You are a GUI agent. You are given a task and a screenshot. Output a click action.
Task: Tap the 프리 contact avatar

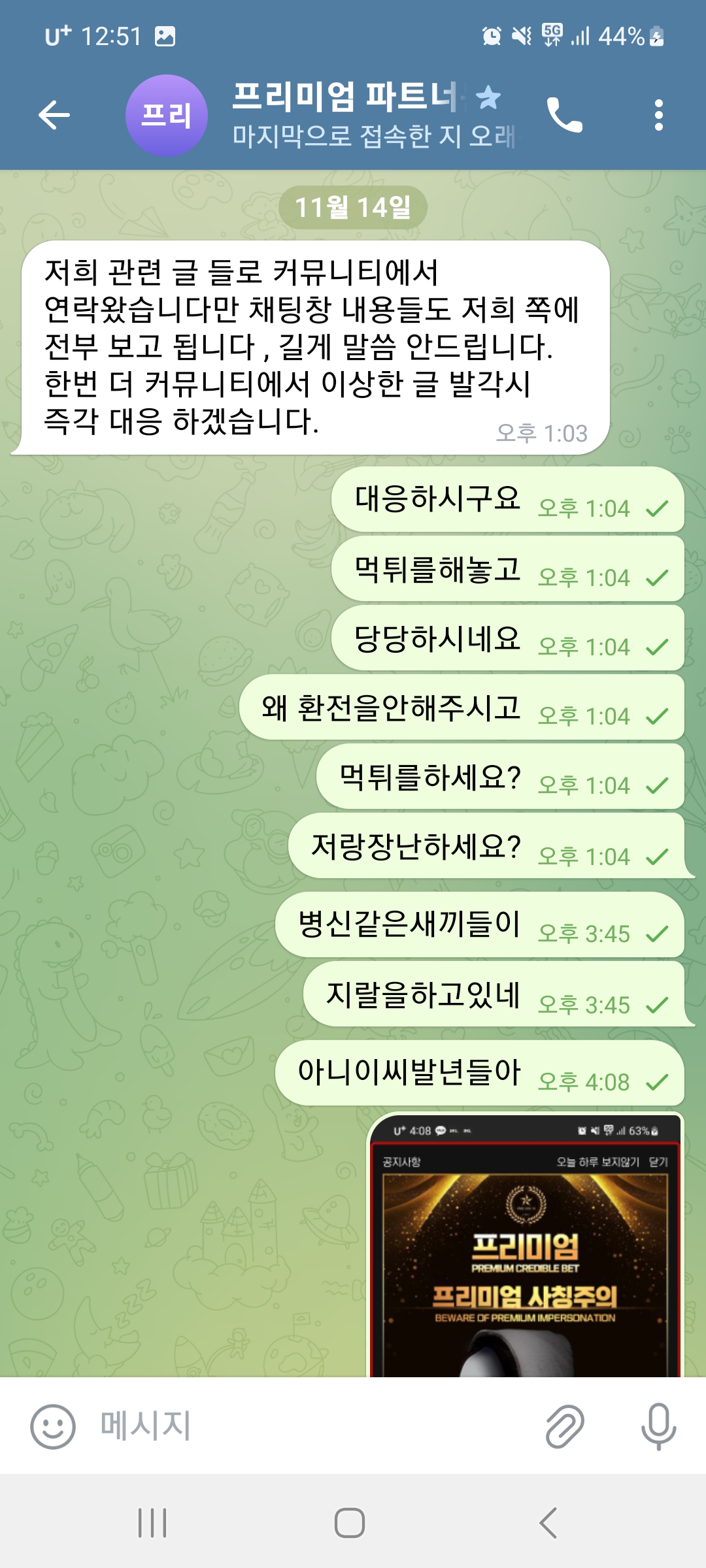click(166, 116)
